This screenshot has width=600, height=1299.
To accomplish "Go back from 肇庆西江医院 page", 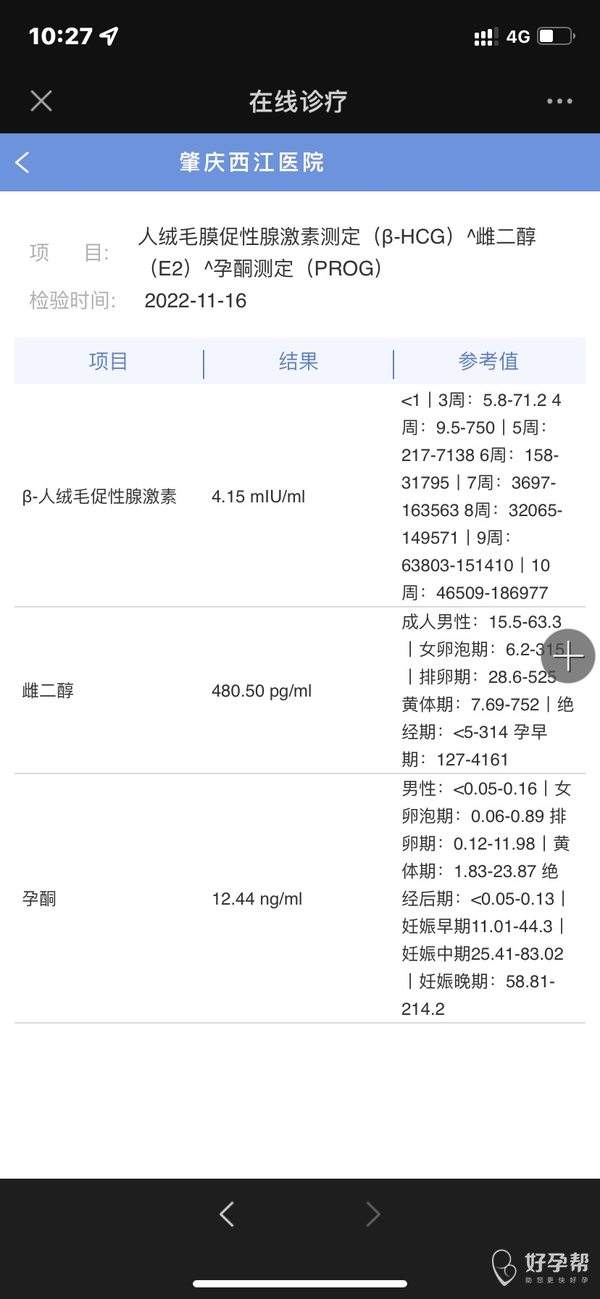I will point(23,162).
